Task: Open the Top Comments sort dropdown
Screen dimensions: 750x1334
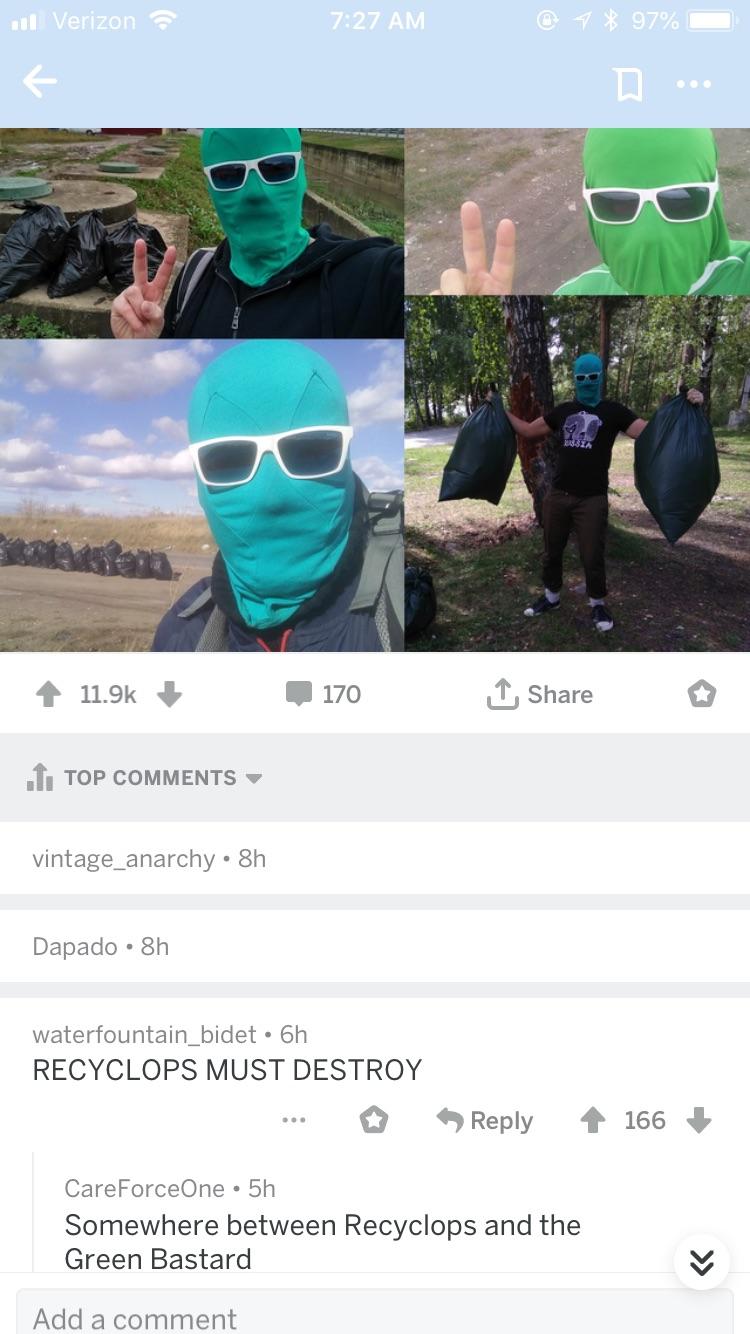Action: 147,778
